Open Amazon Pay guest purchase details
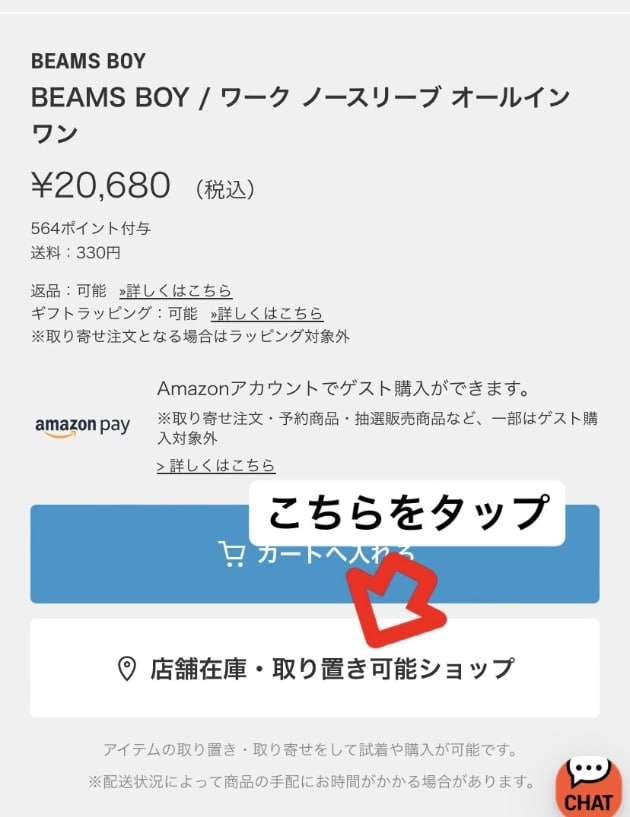The height and width of the screenshot is (817, 630). point(216,466)
